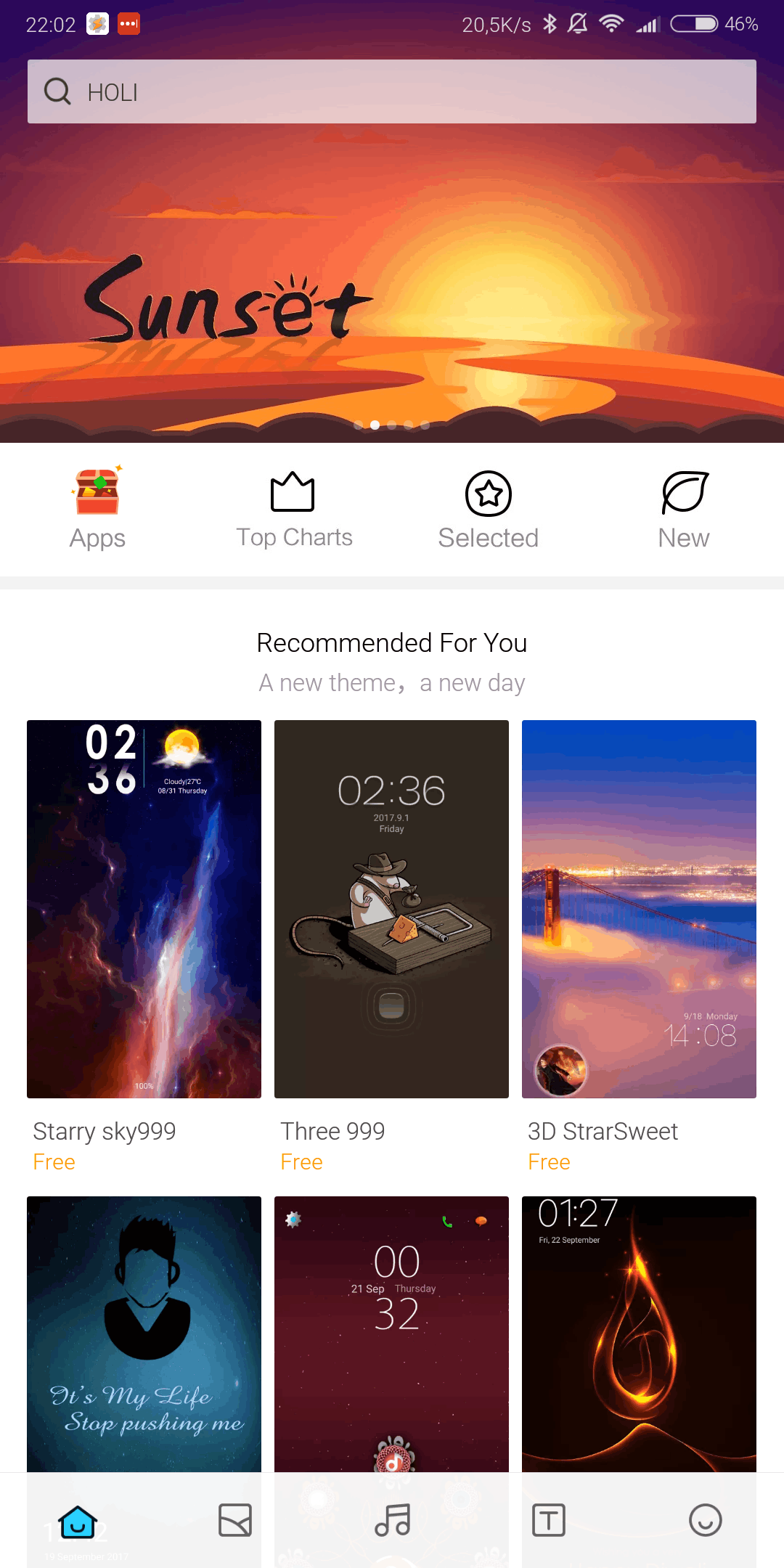Open the It's My Life theme

[x=144, y=1332]
